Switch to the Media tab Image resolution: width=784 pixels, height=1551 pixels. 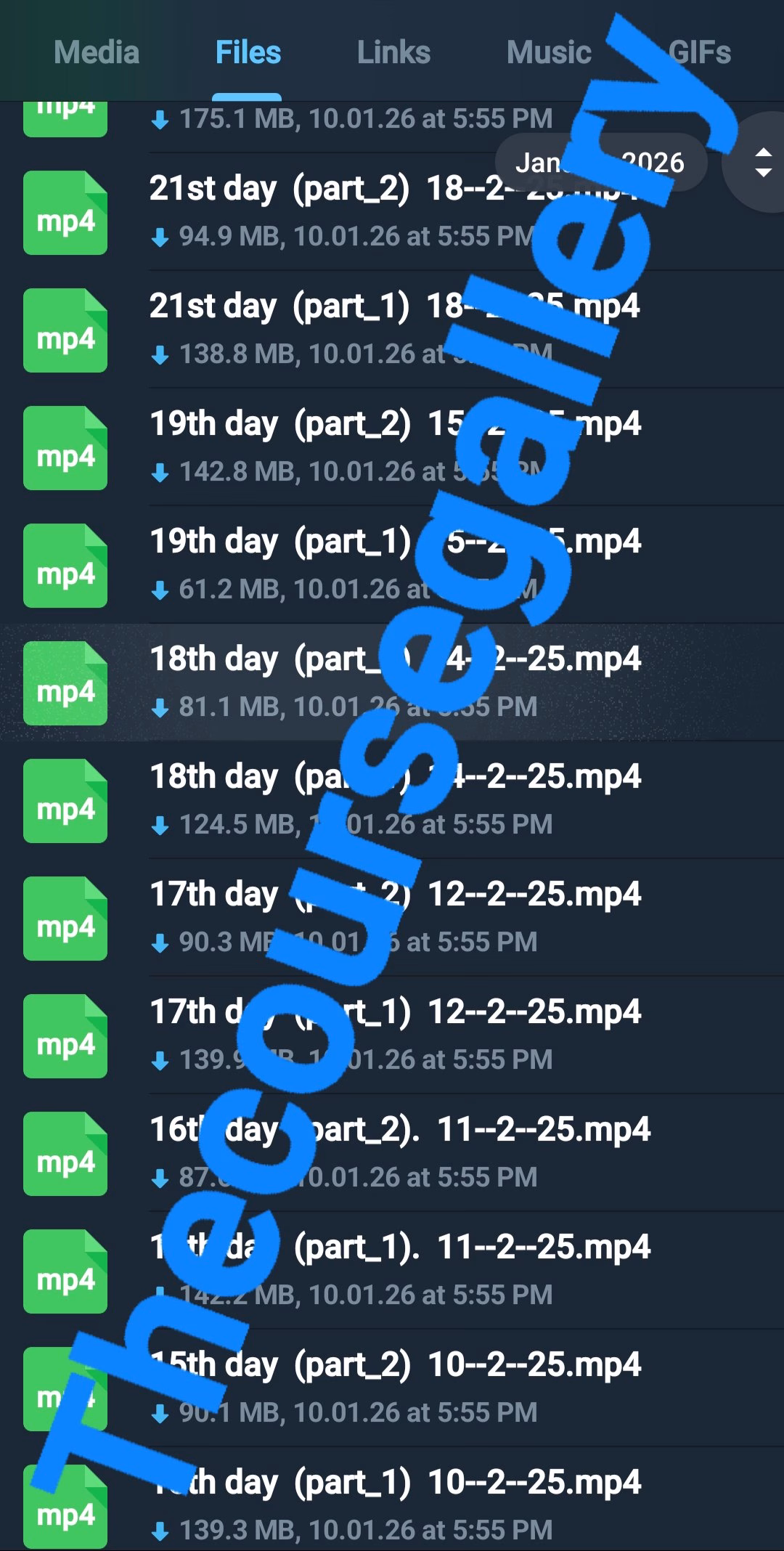(x=97, y=52)
